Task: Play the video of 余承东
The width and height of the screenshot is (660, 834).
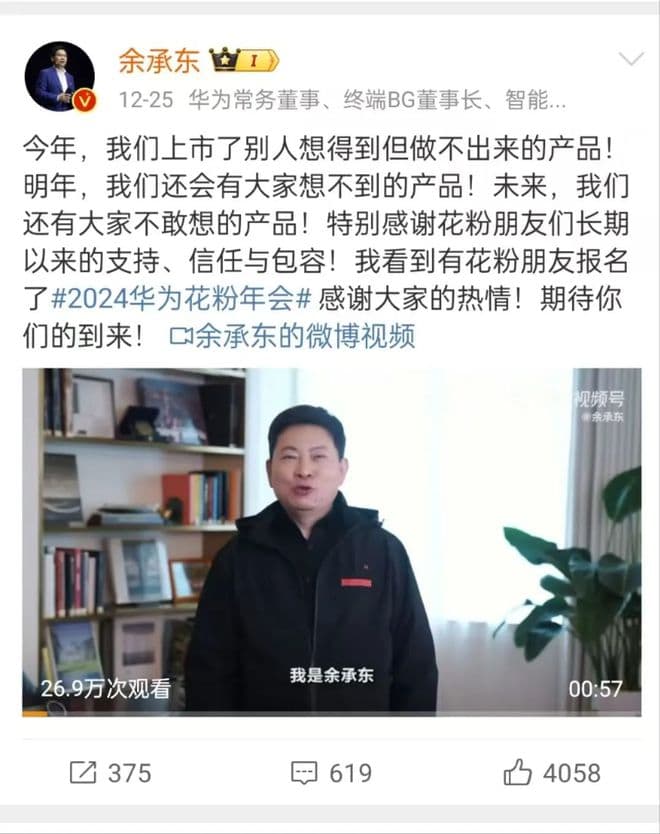Action: 331,541
